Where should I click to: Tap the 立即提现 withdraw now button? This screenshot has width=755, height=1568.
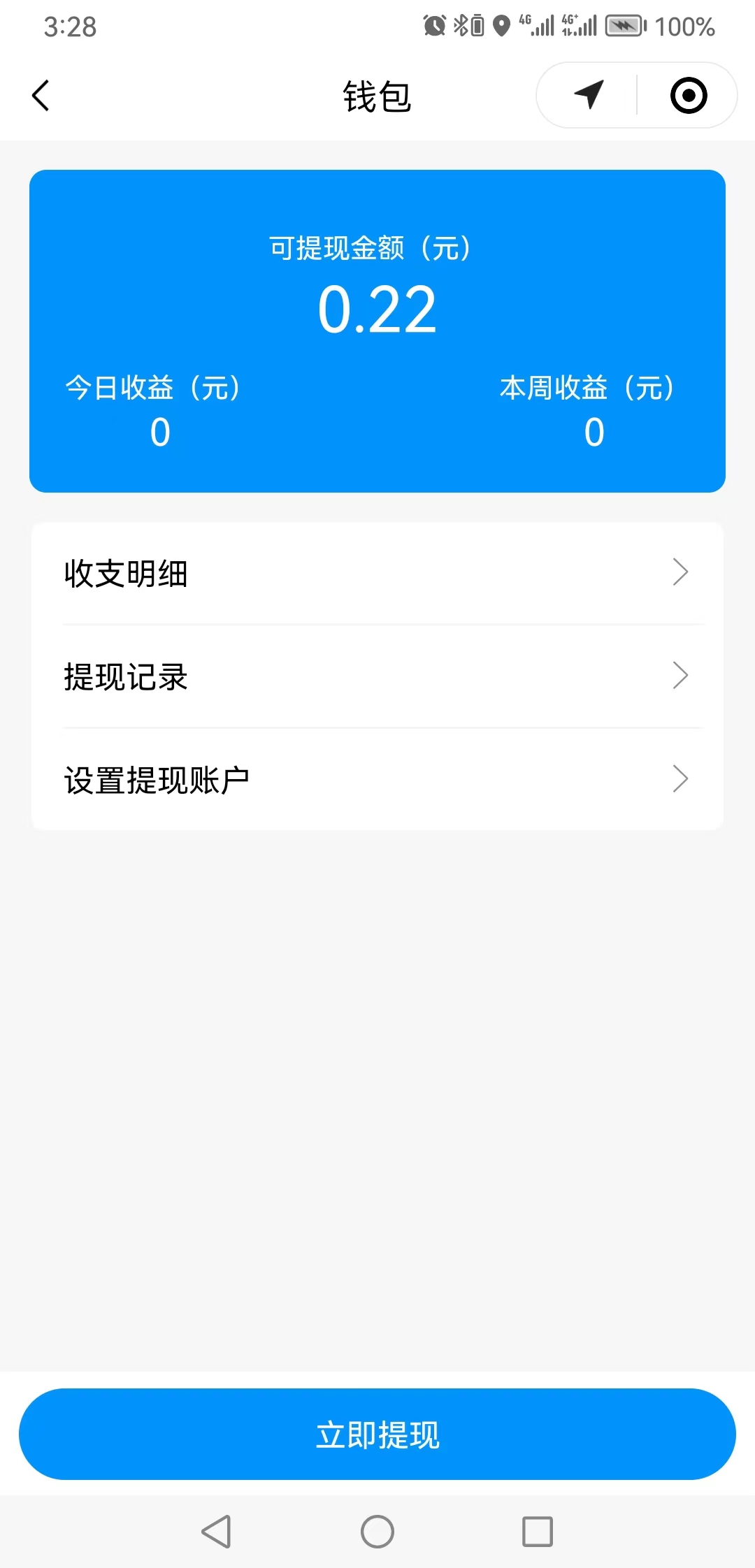pyautogui.click(x=377, y=1434)
